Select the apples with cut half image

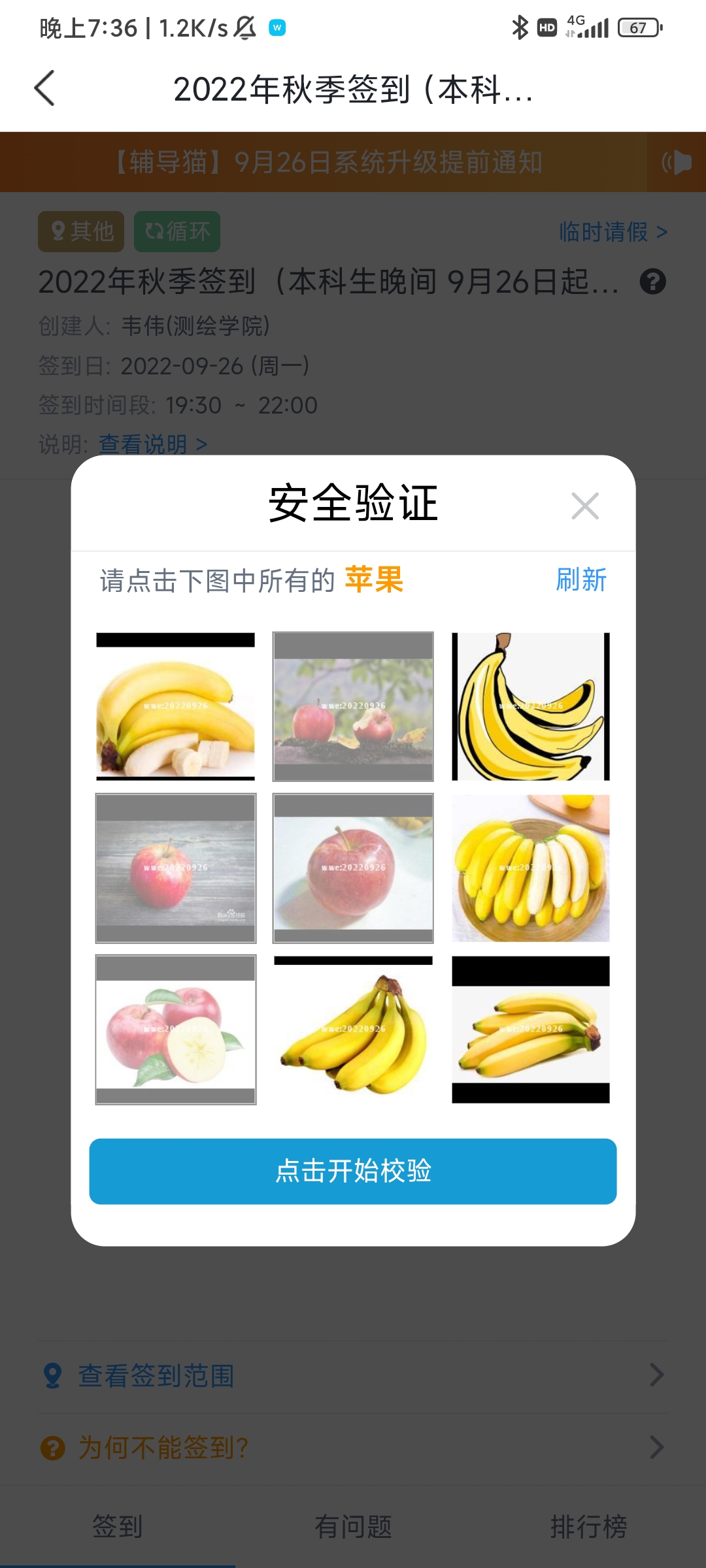coord(176,1030)
